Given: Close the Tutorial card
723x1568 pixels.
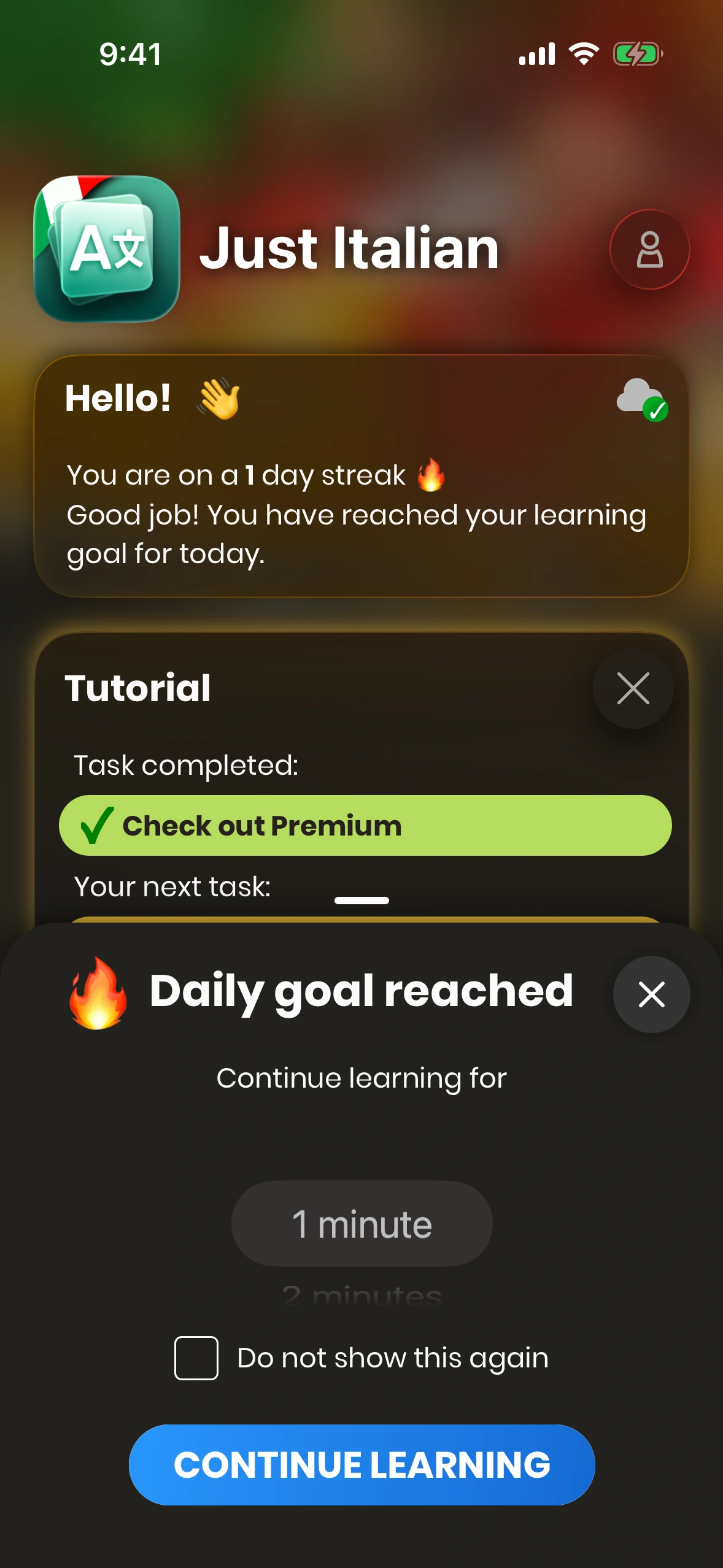Looking at the screenshot, I should pyautogui.click(x=633, y=688).
